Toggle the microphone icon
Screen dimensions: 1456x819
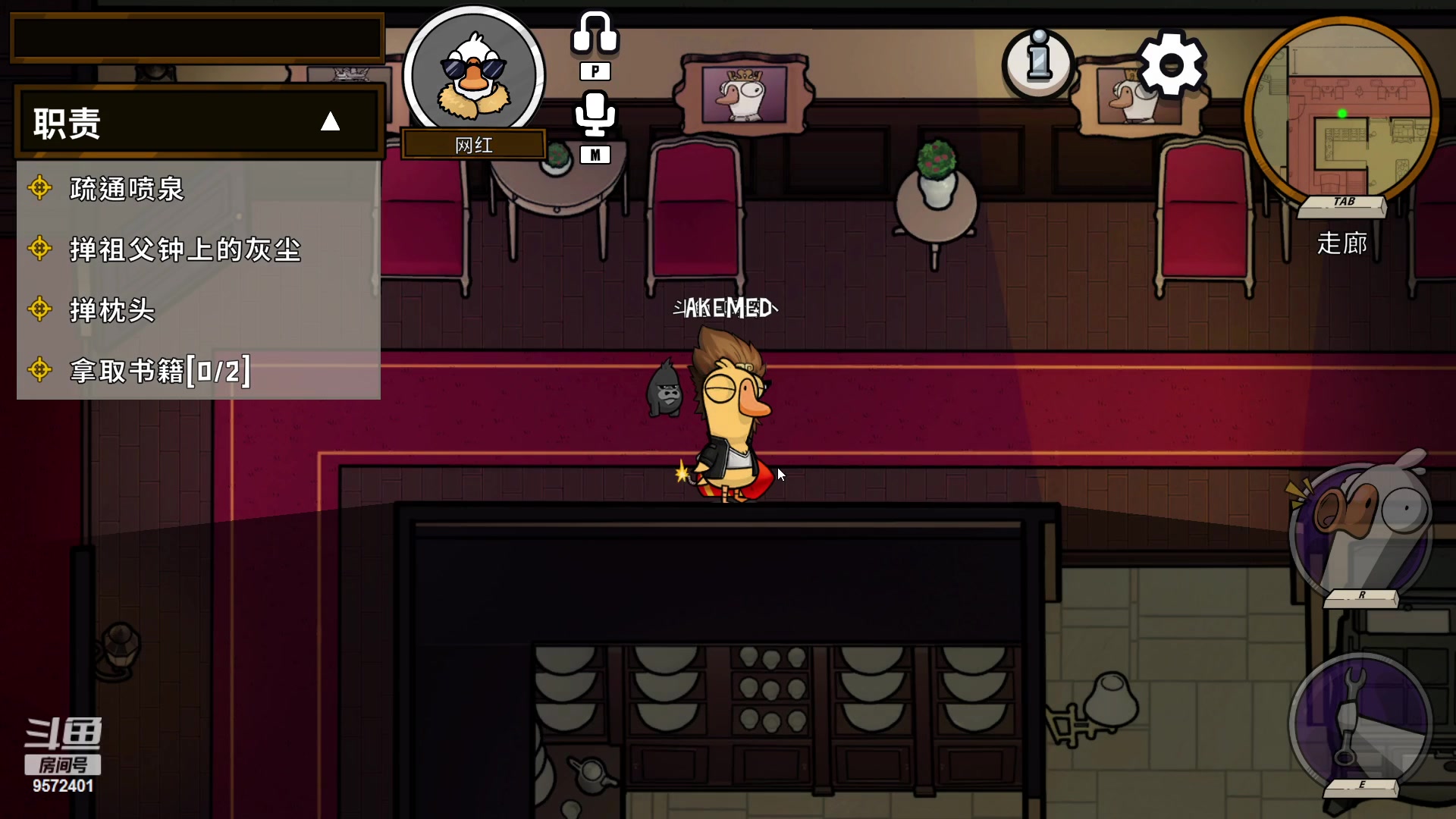[595, 115]
